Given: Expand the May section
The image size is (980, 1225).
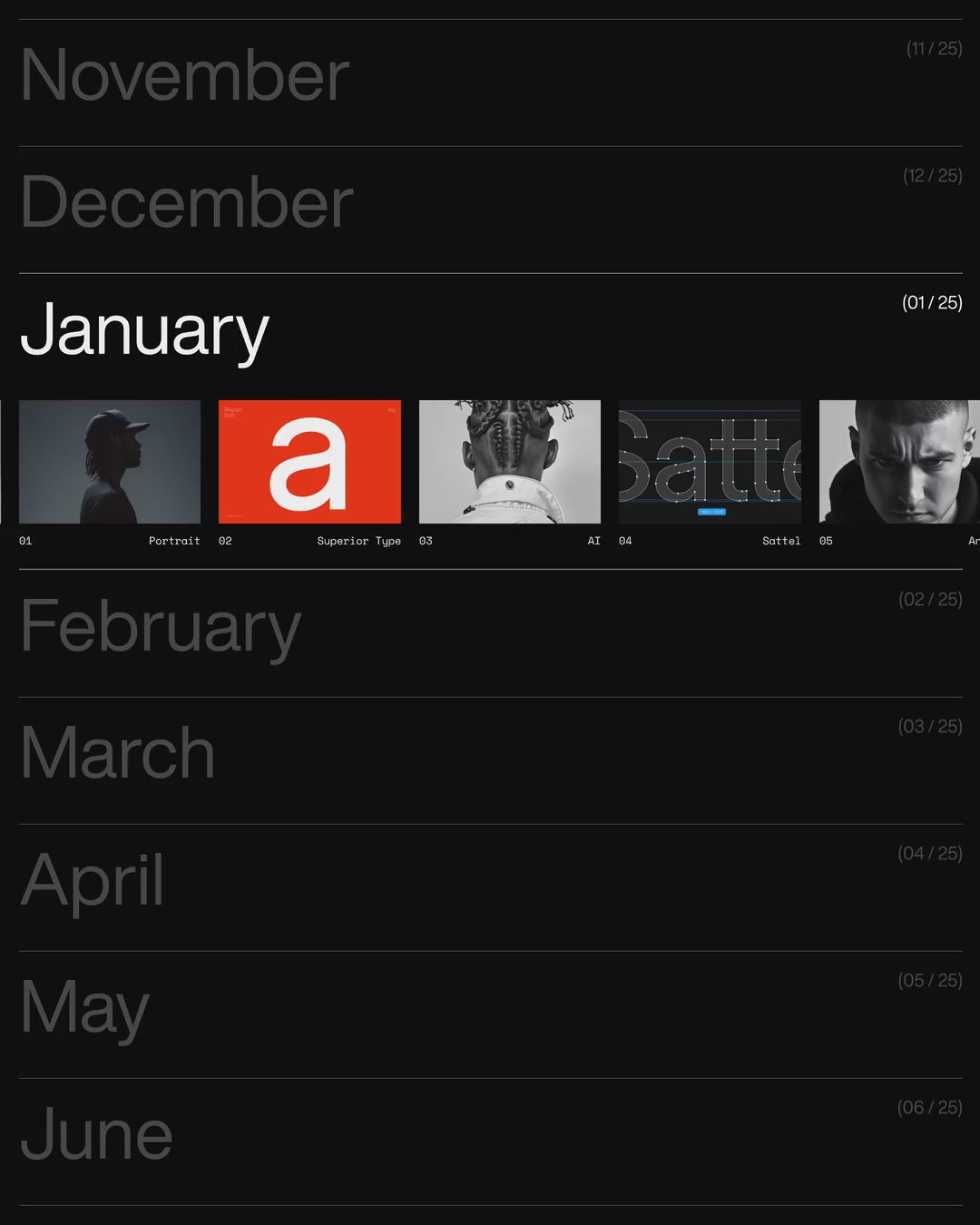Looking at the screenshot, I should [x=85, y=1007].
